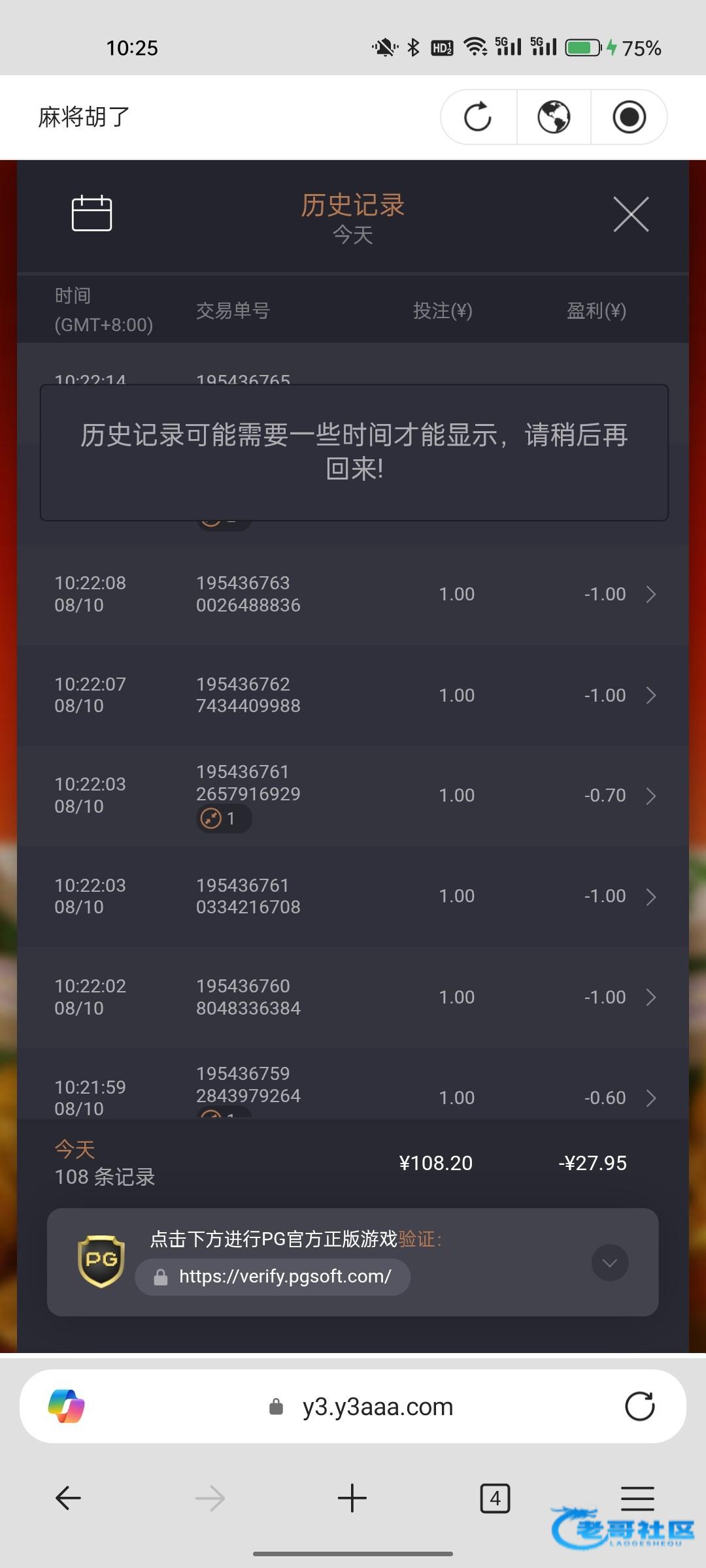Refresh the page from the address bar
706x1568 pixels.
(x=639, y=1406)
